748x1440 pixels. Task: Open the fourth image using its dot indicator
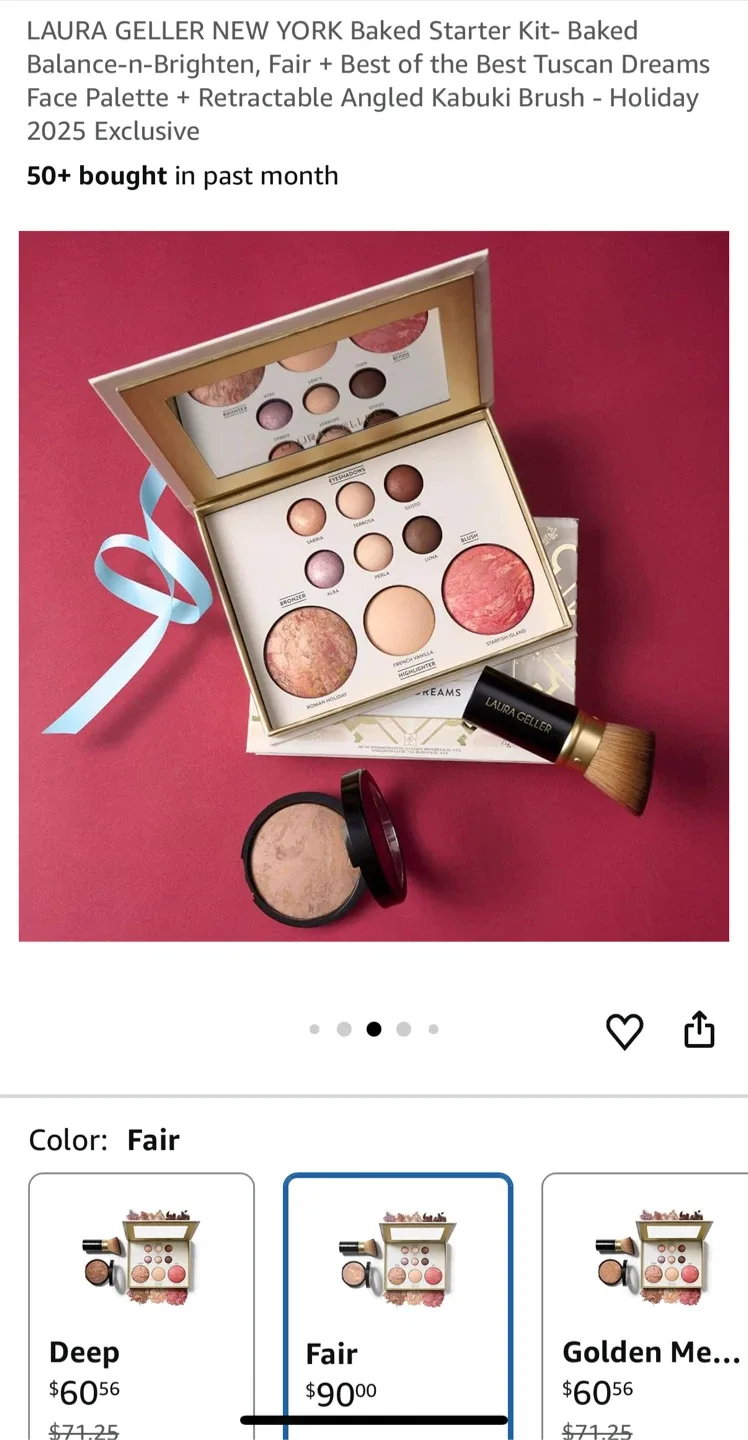click(404, 1028)
